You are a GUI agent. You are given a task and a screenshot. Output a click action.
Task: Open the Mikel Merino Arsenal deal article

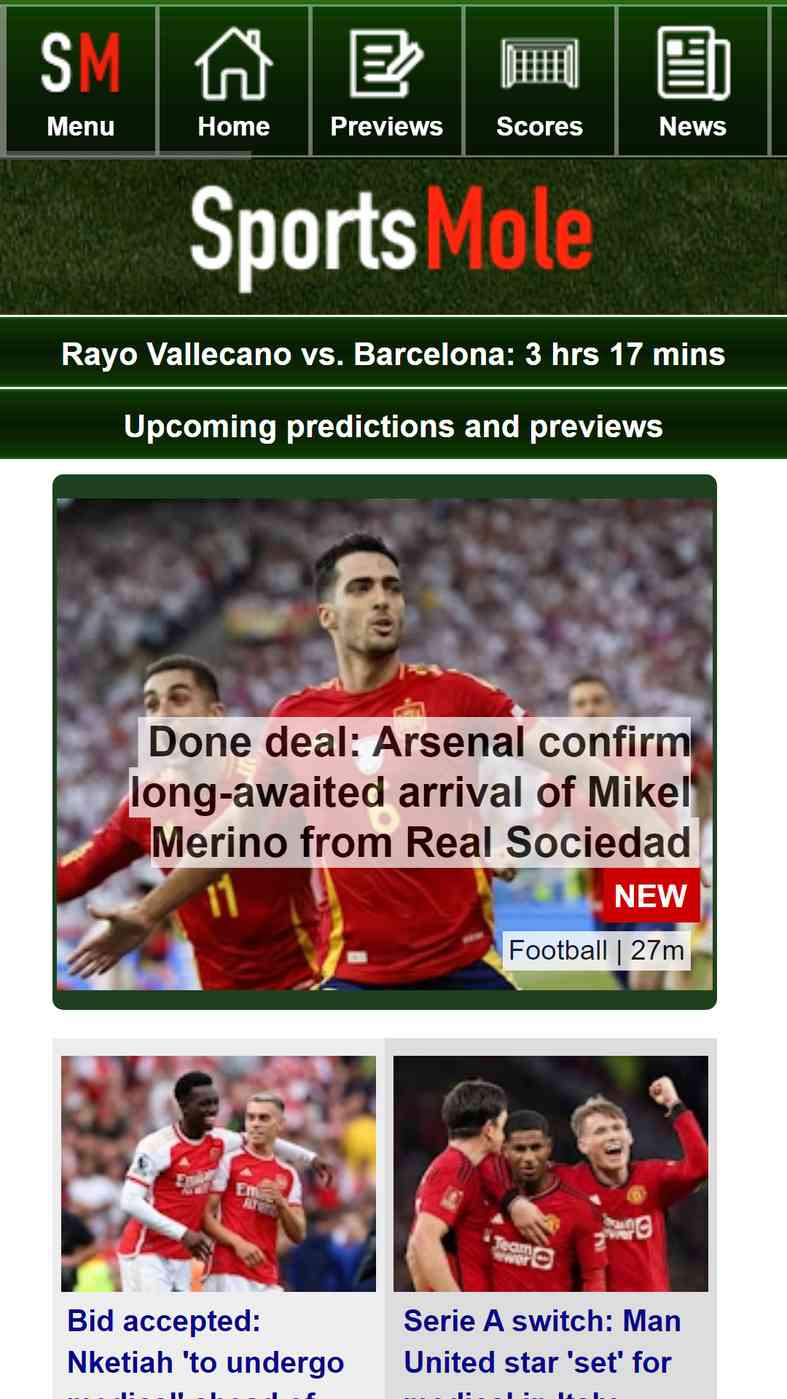click(x=411, y=792)
